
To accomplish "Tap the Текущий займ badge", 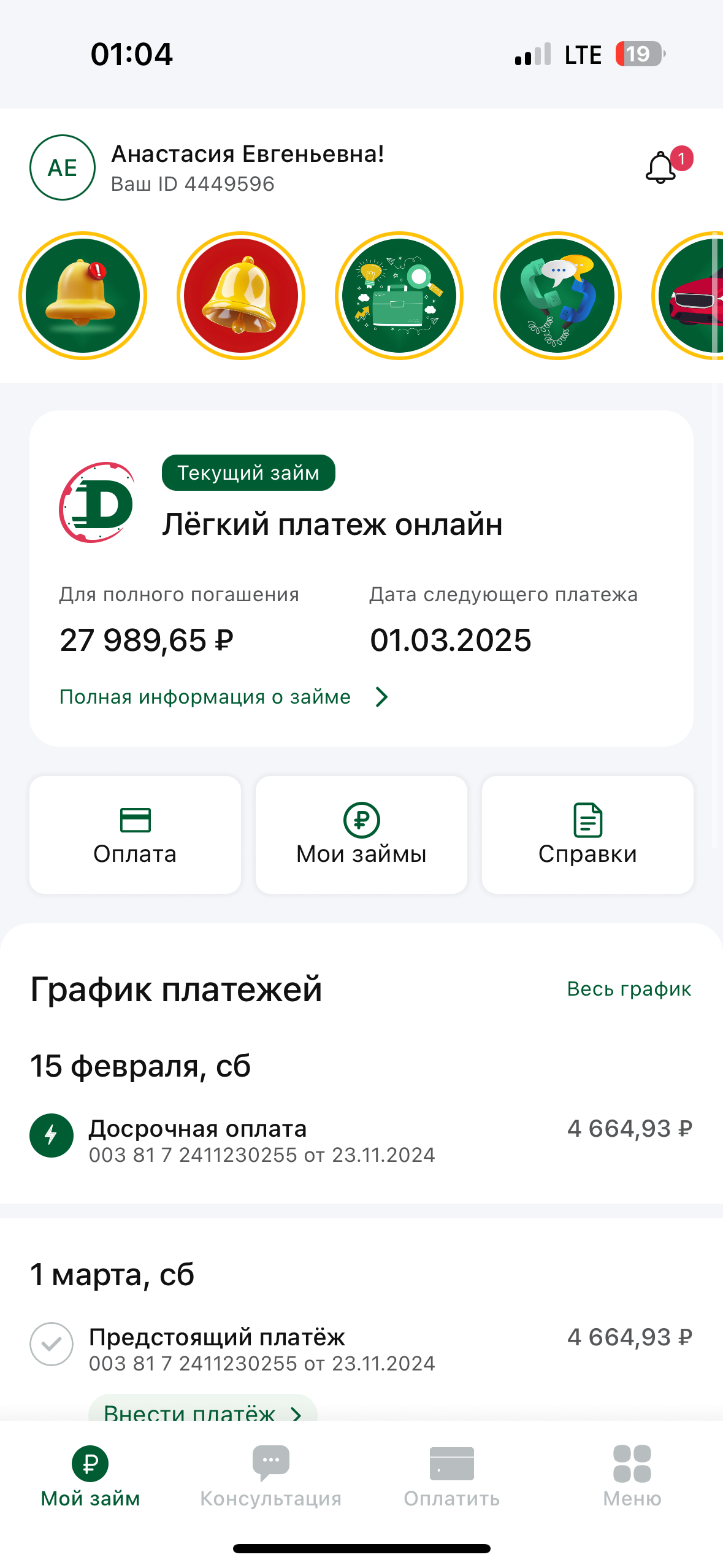I will pyautogui.click(x=248, y=472).
